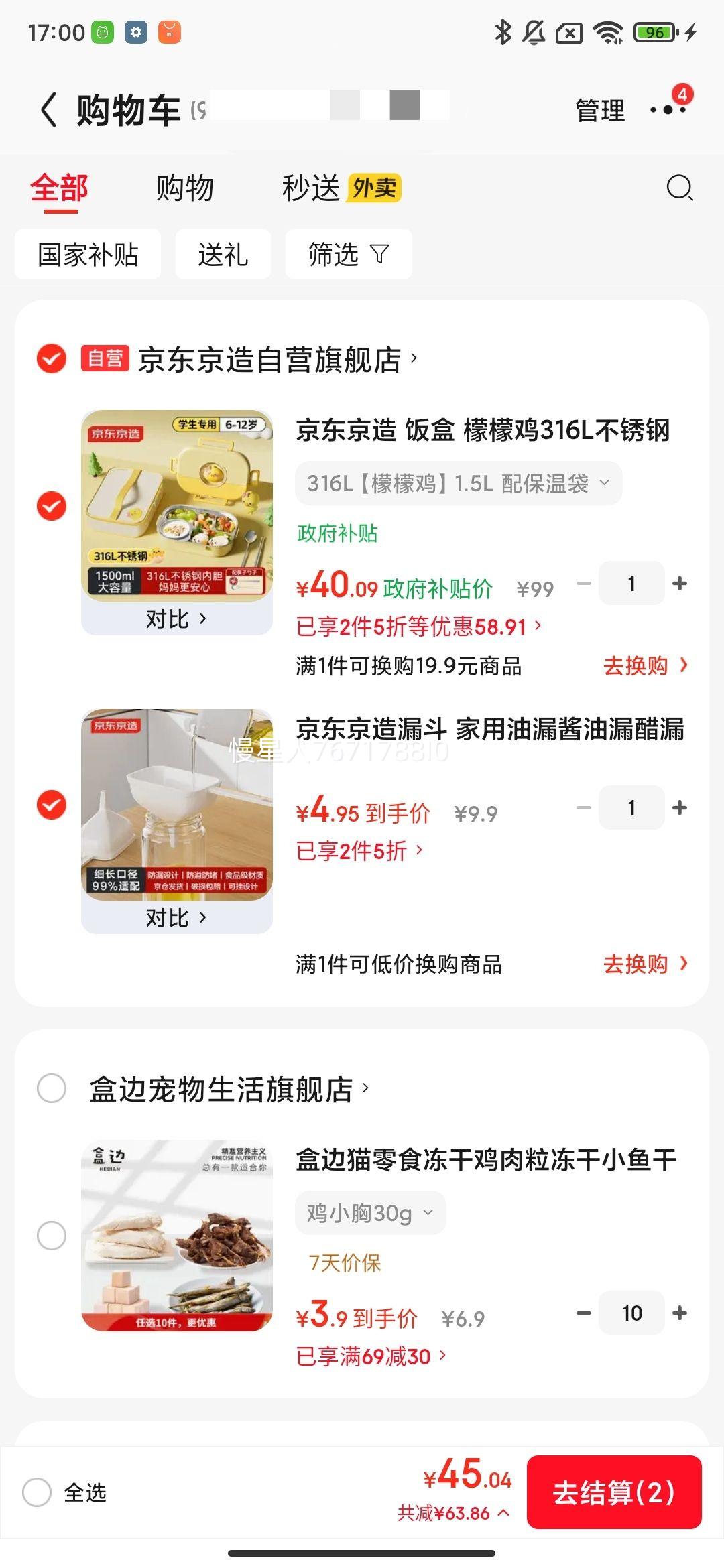
Task: Switch to the 秒送 tab
Action: (x=311, y=188)
